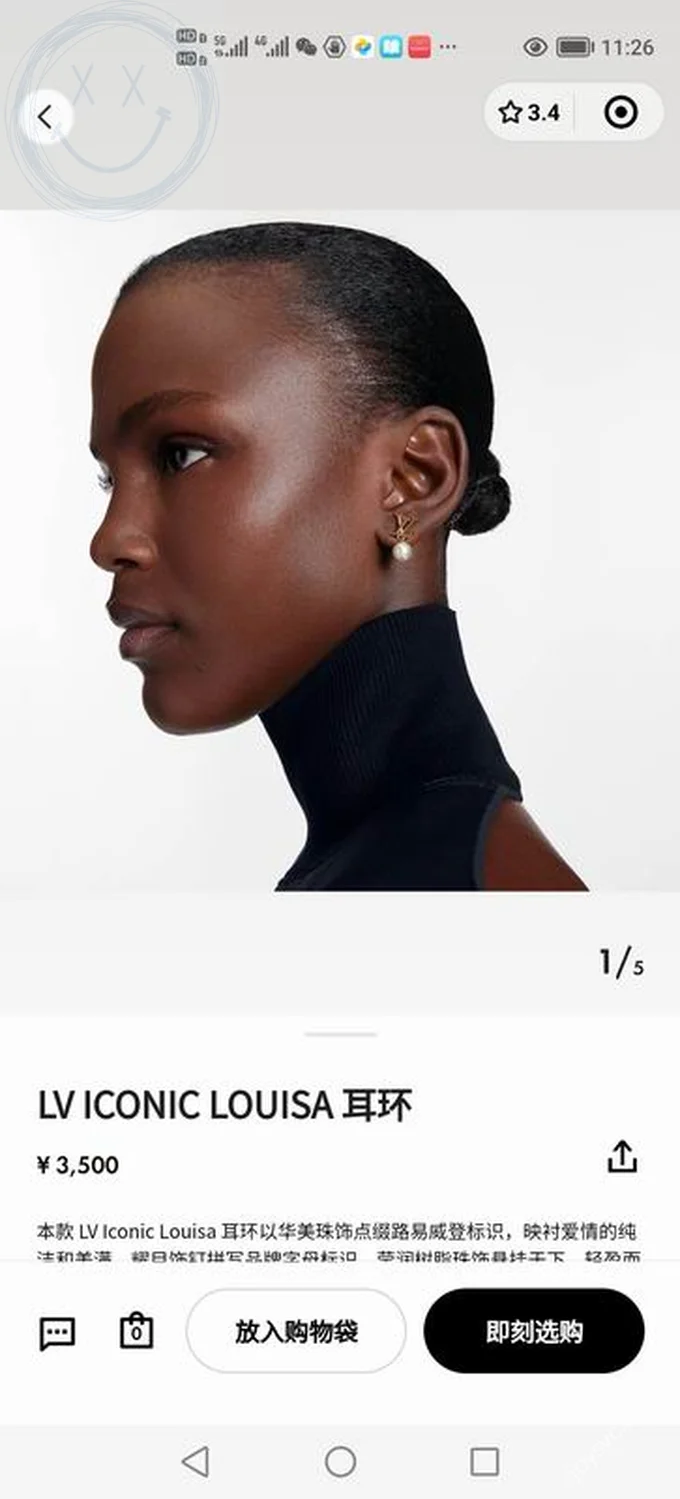Tap the system back button
The width and height of the screenshot is (680, 1499).
click(196, 1462)
